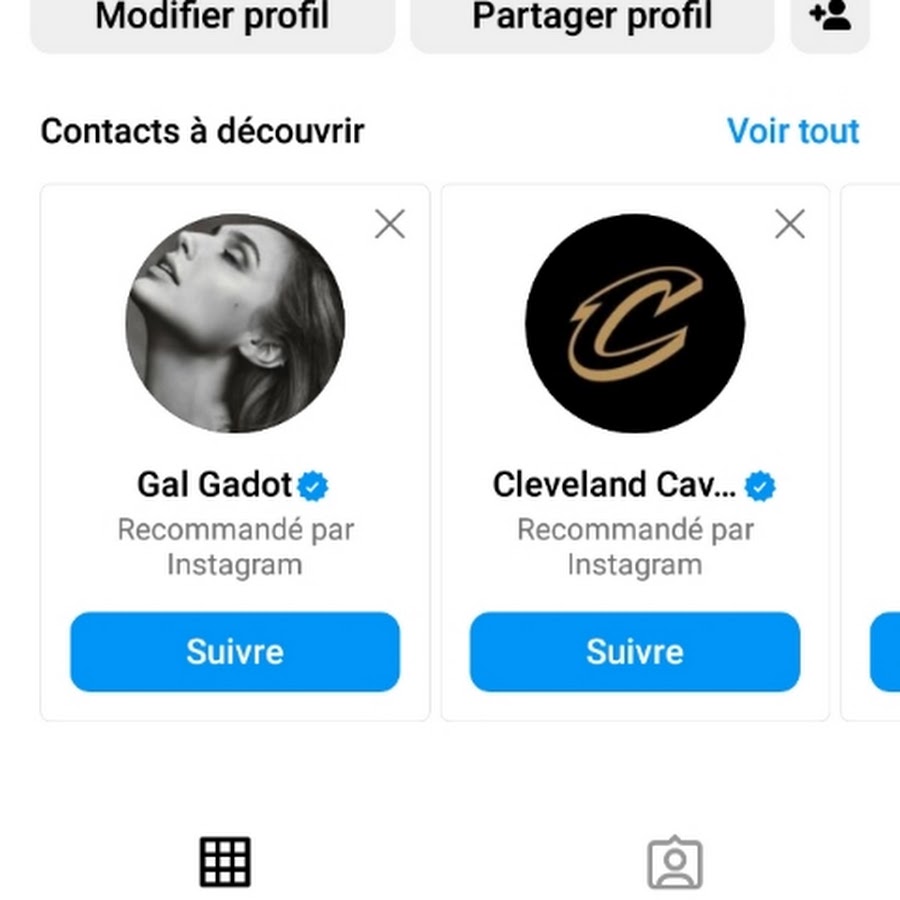Dismiss the Gal Gadot suggestion

(390, 224)
